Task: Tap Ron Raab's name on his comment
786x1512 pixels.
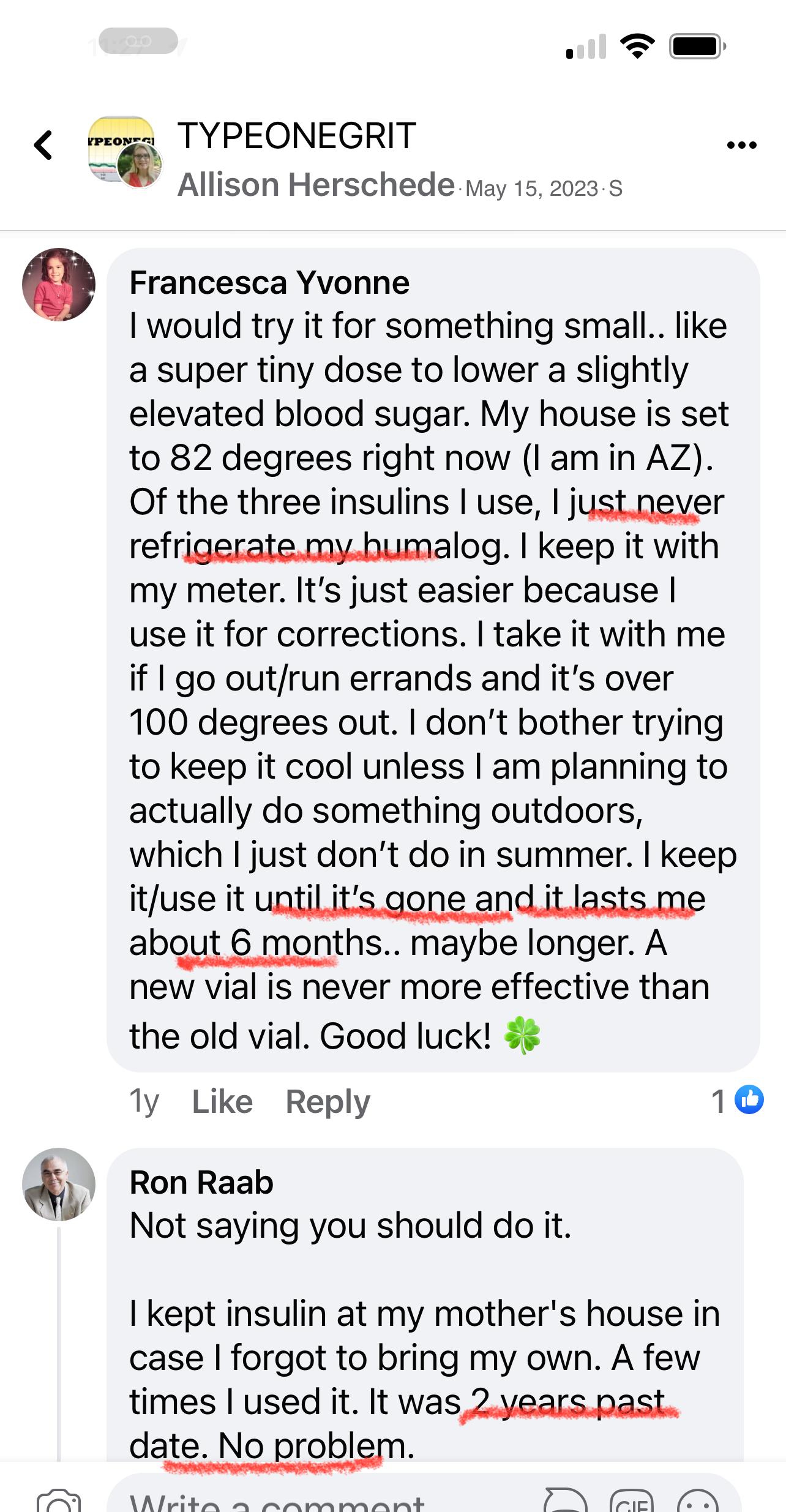Action: tap(201, 1182)
